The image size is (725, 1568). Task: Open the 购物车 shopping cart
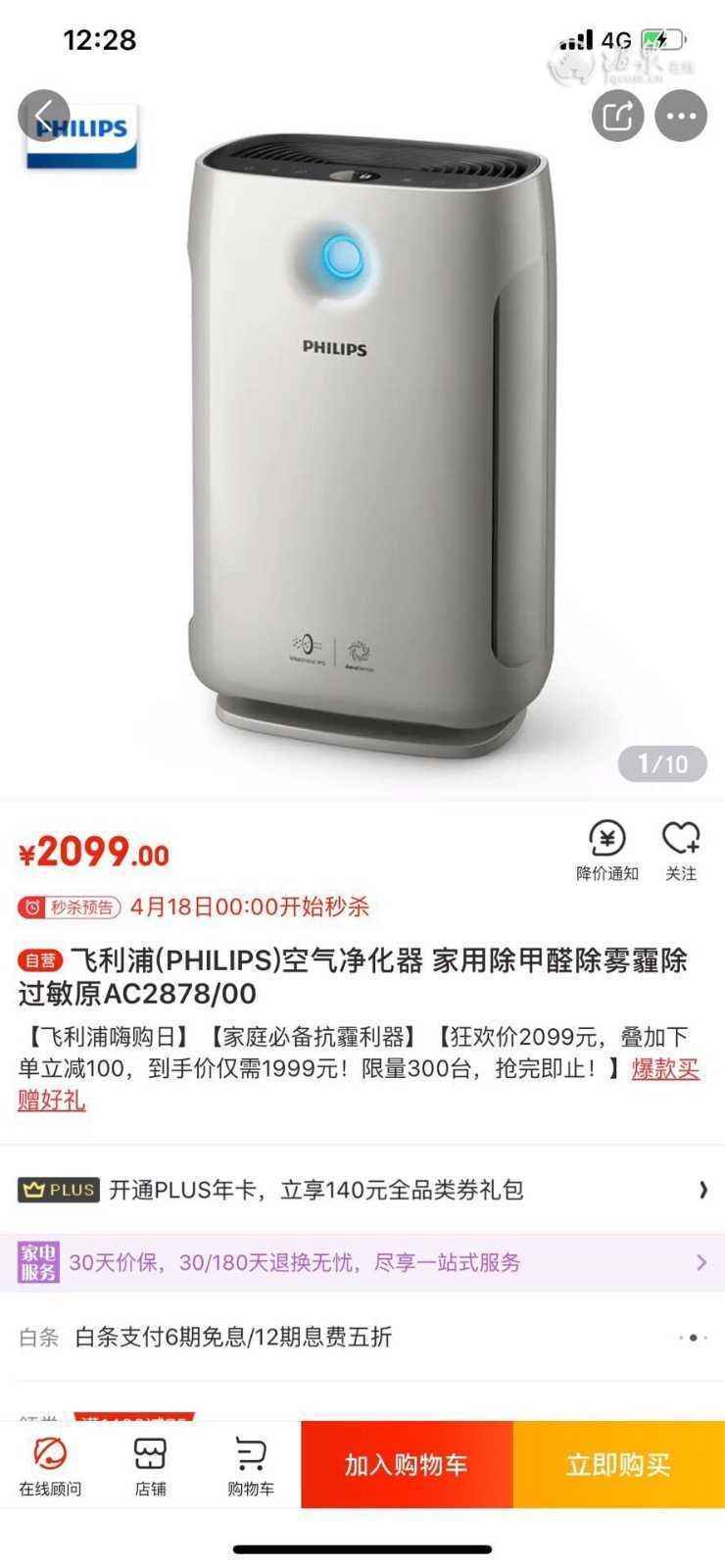pos(251,1465)
